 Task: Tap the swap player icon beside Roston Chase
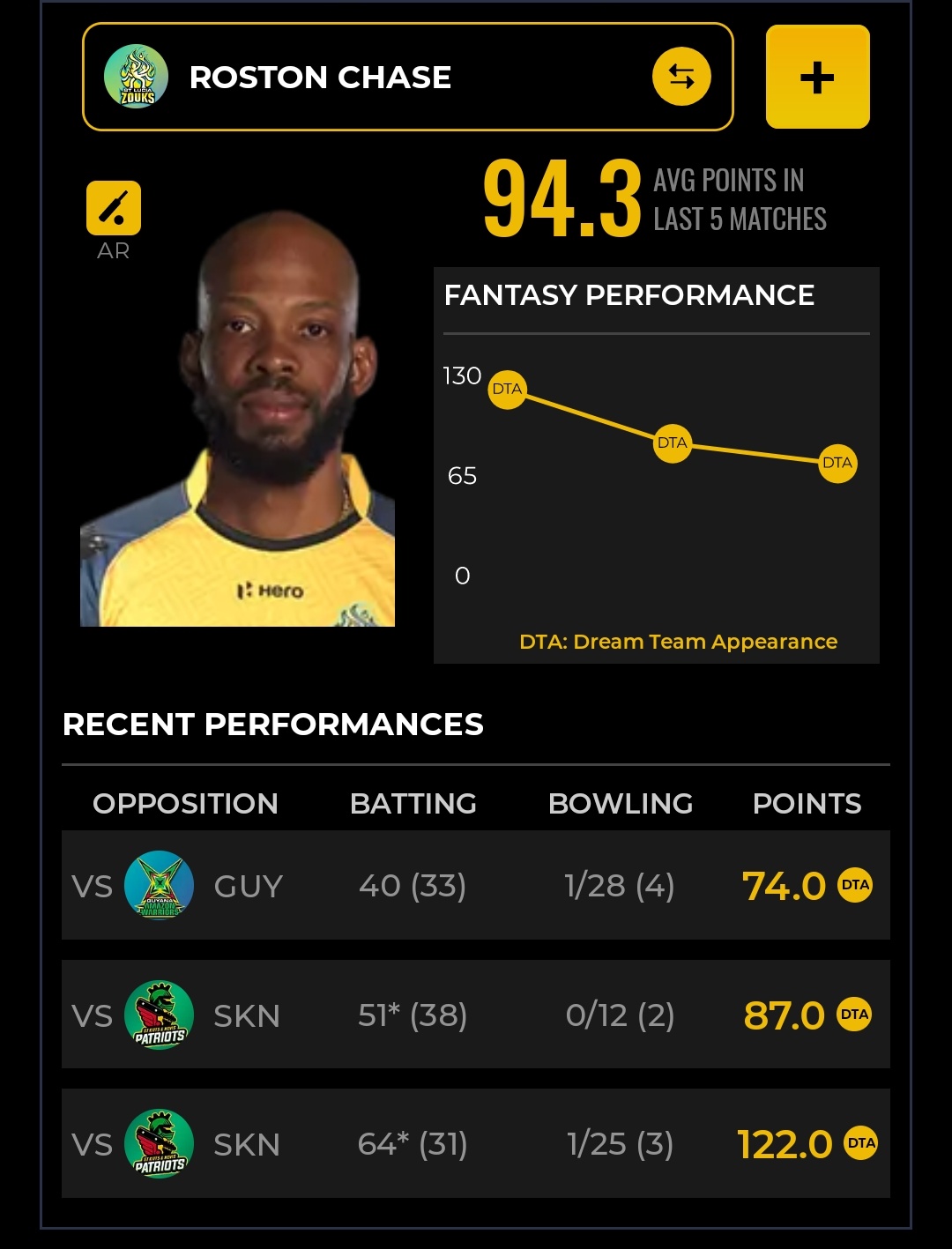click(x=681, y=77)
